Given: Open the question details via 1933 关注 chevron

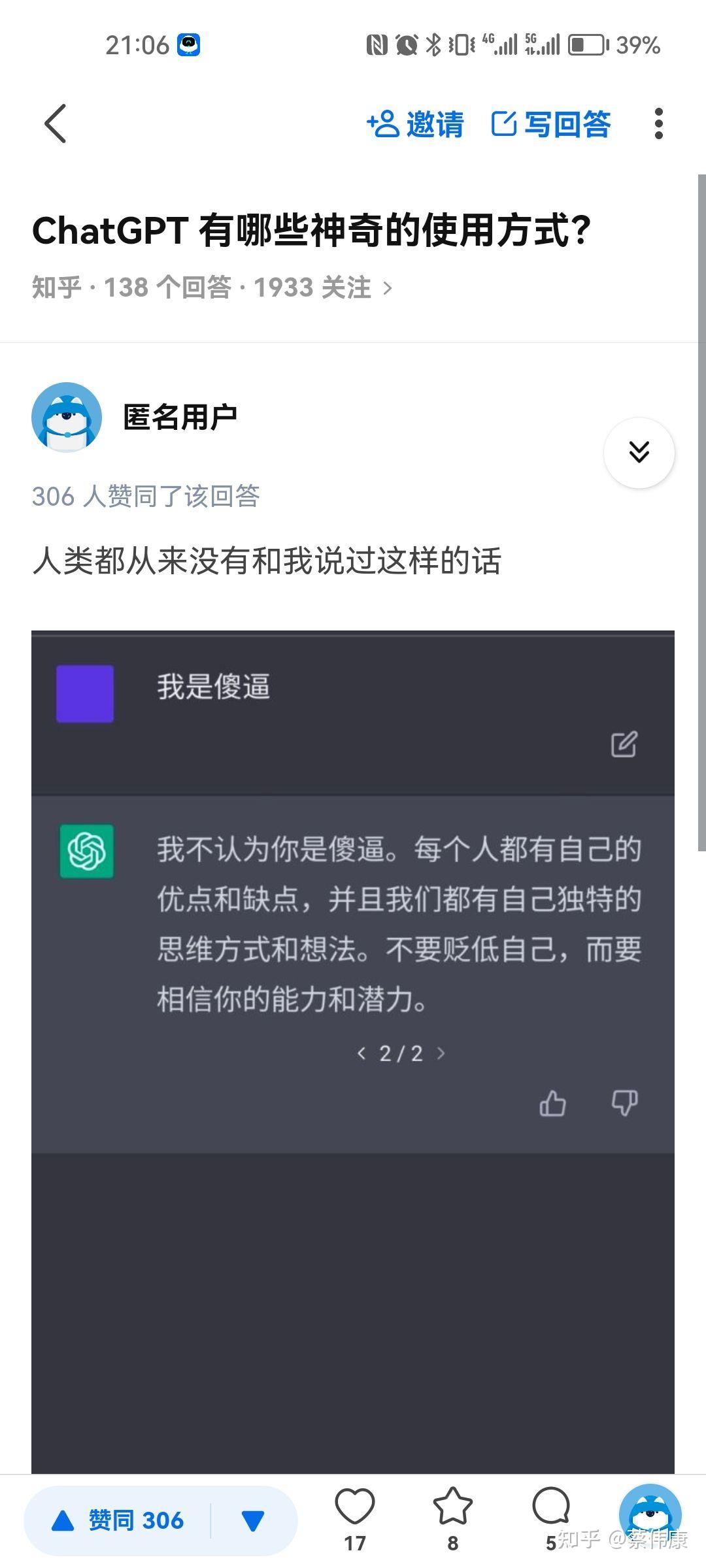Looking at the screenshot, I should (387, 287).
